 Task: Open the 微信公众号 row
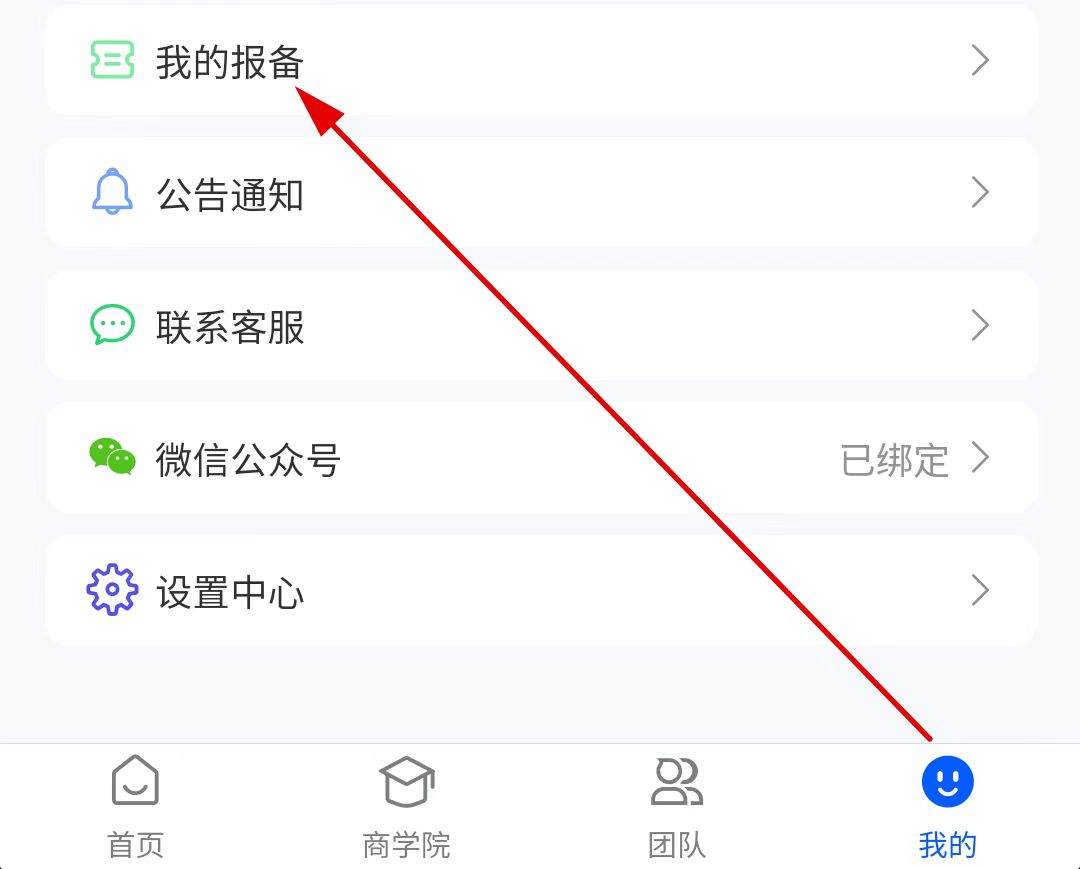click(x=540, y=459)
